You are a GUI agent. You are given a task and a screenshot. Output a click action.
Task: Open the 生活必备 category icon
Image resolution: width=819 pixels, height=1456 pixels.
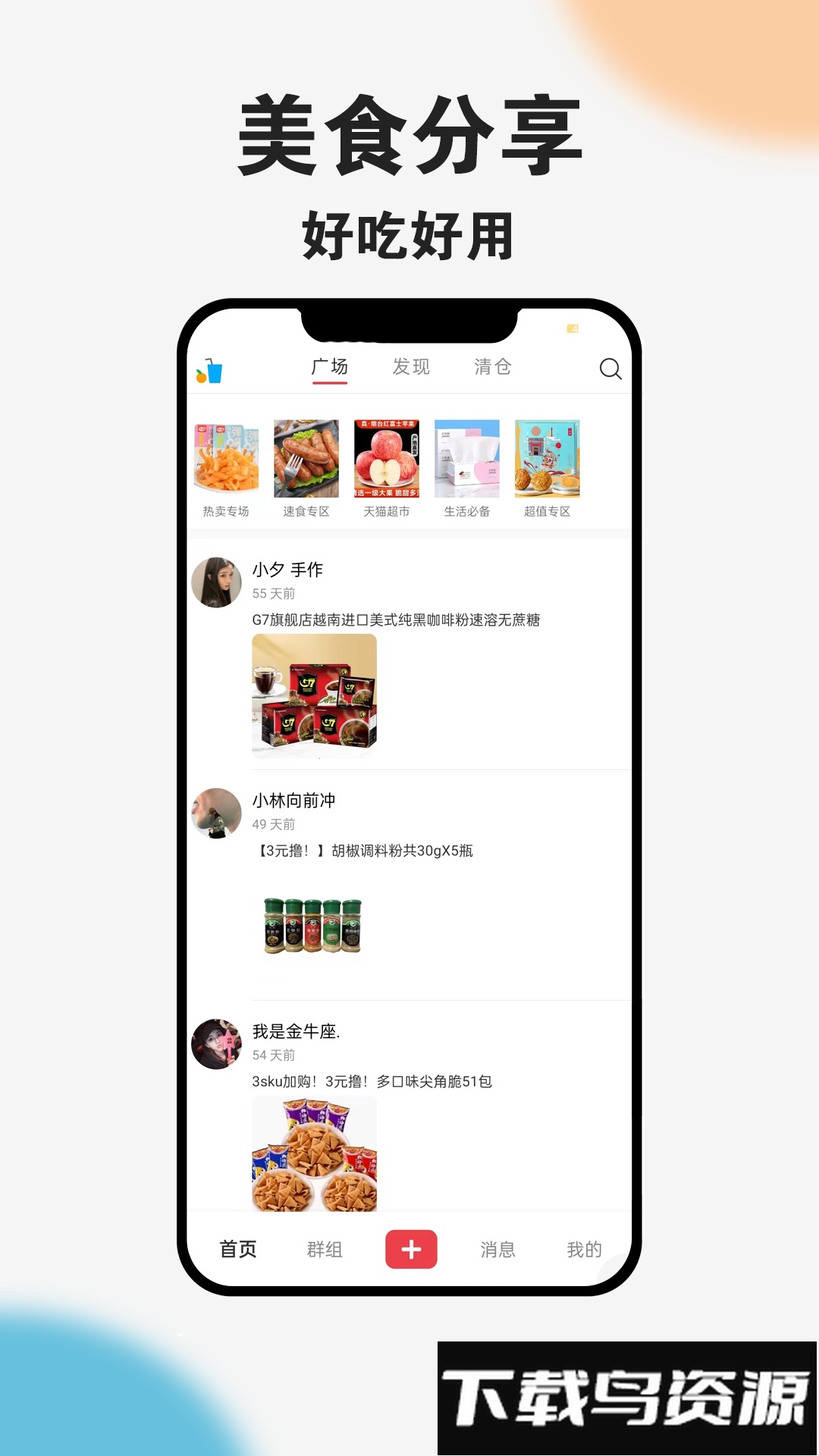click(x=466, y=459)
